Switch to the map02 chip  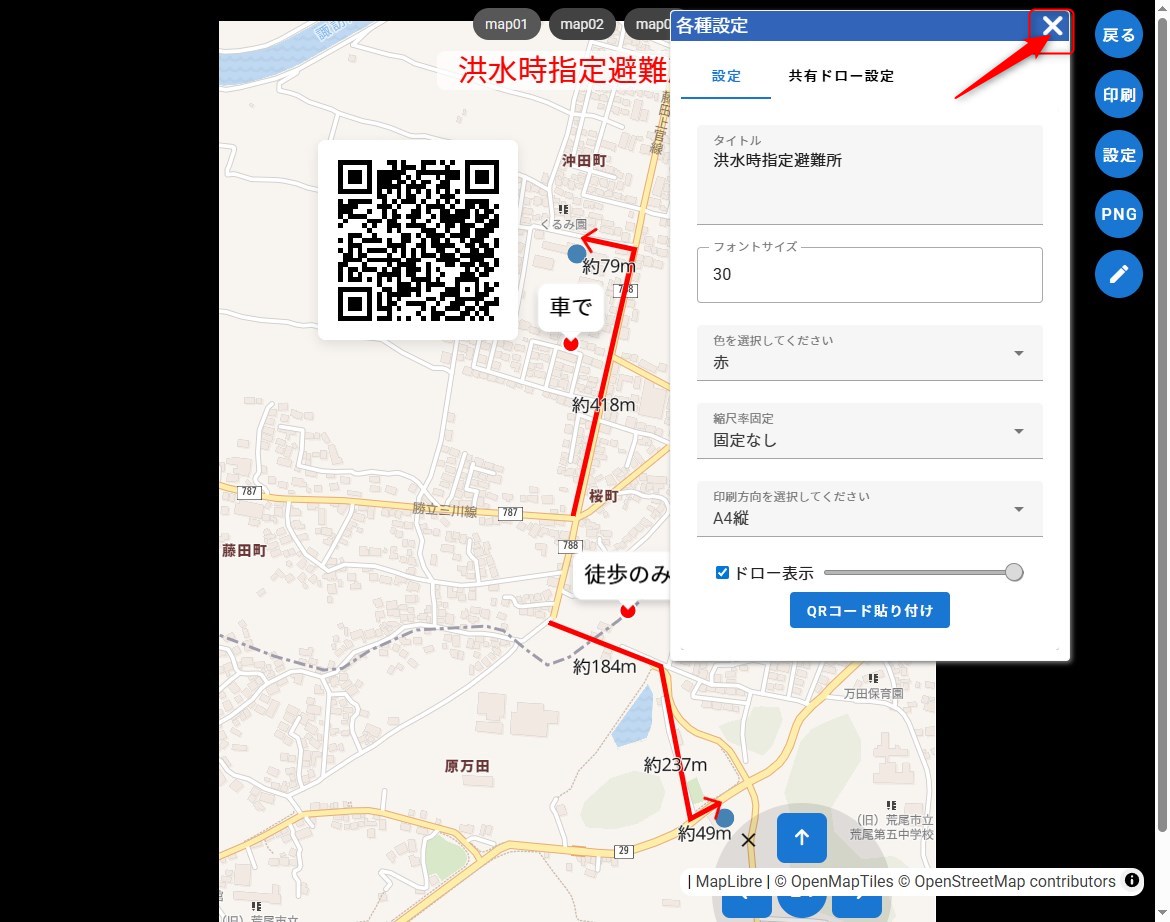click(x=582, y=24)
